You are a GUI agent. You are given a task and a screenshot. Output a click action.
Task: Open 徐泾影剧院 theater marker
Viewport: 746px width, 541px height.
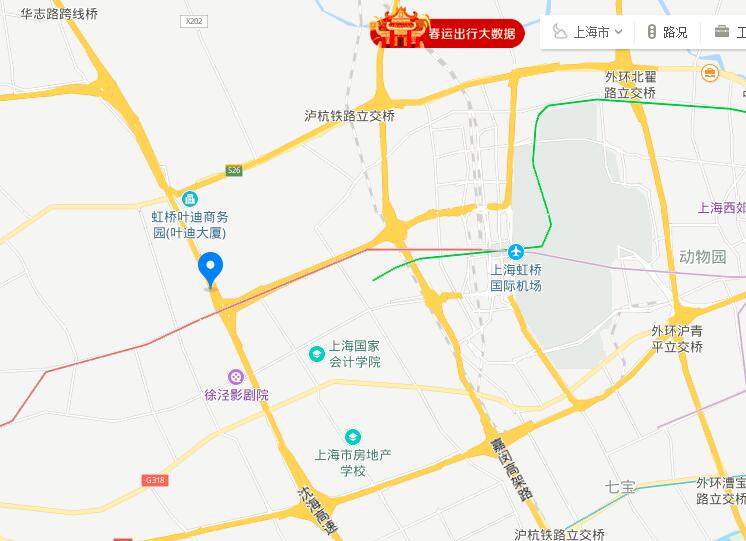click(x=236, y=376)
